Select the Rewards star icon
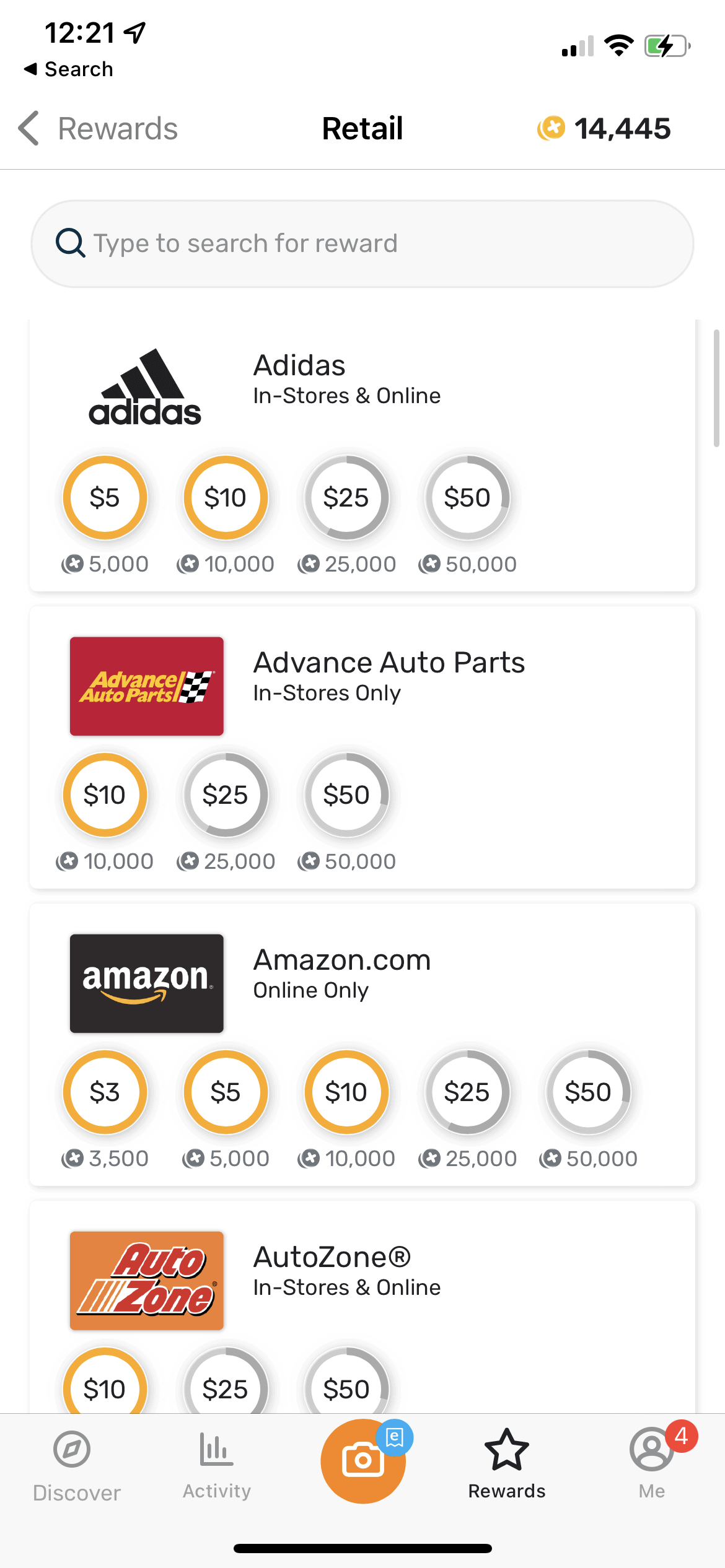The height and width of the screenshot is (1568, 725). [x=506, y=1452]
